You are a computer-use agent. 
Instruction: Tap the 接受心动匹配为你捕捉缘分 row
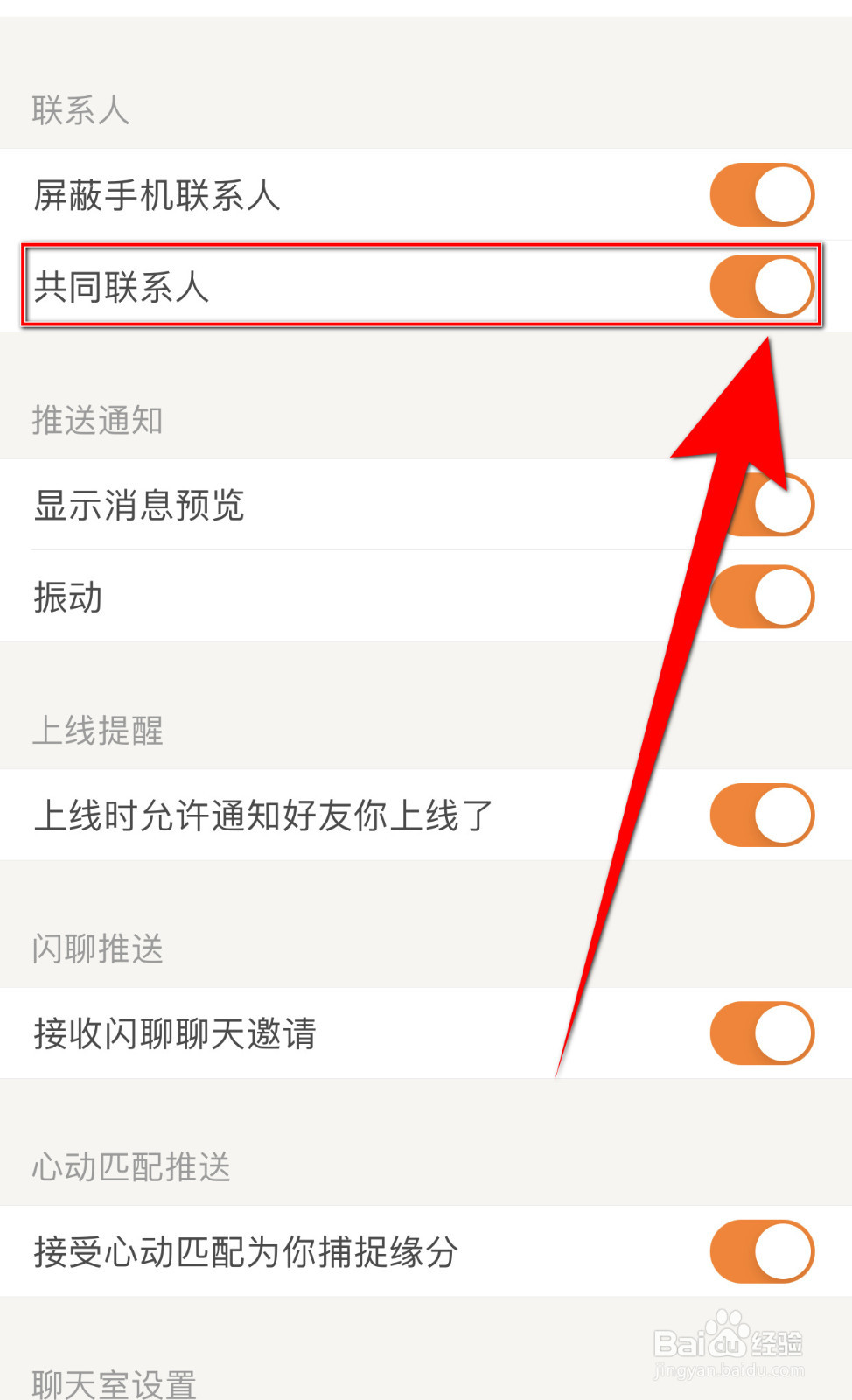click(350, 1251)
